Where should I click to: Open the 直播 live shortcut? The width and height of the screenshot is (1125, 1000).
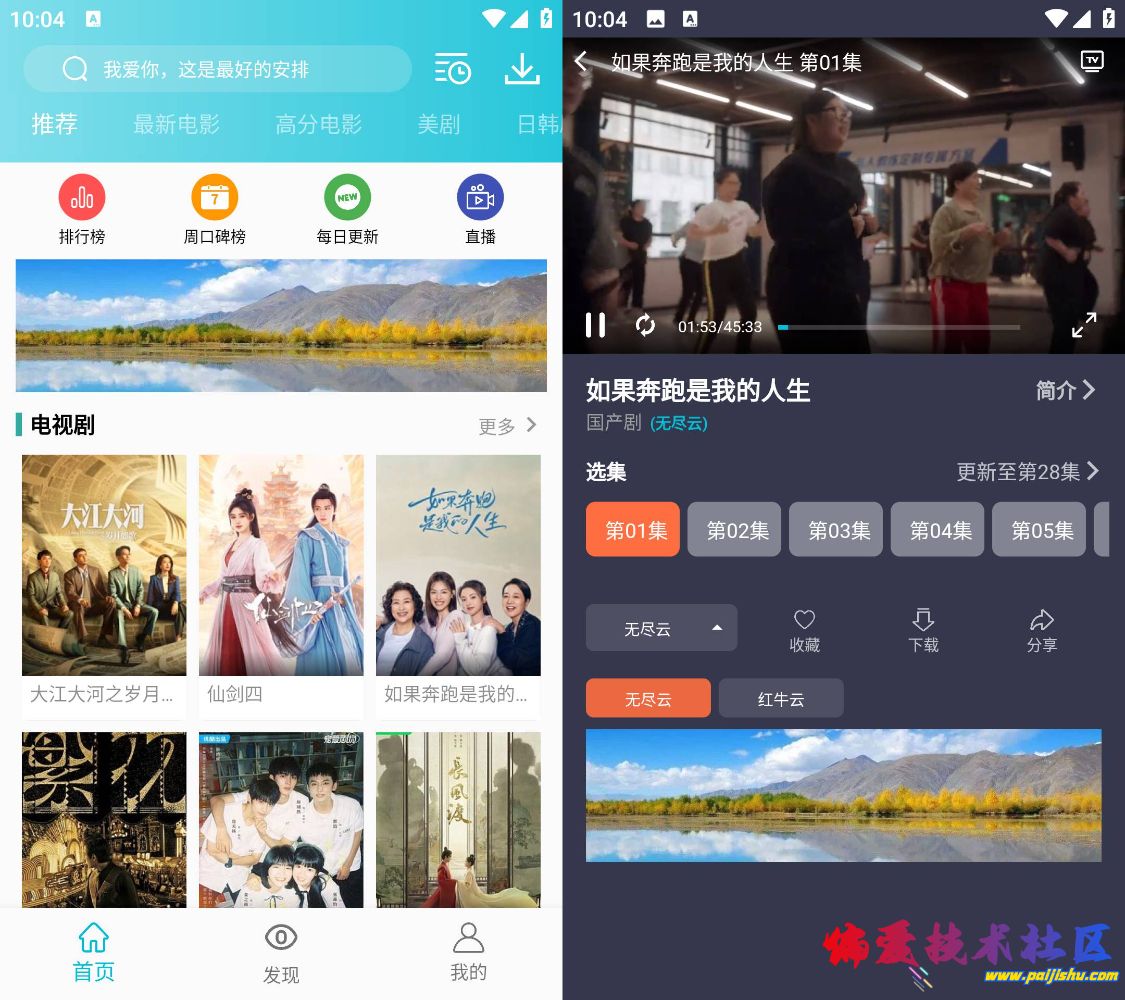pos(480,209)
